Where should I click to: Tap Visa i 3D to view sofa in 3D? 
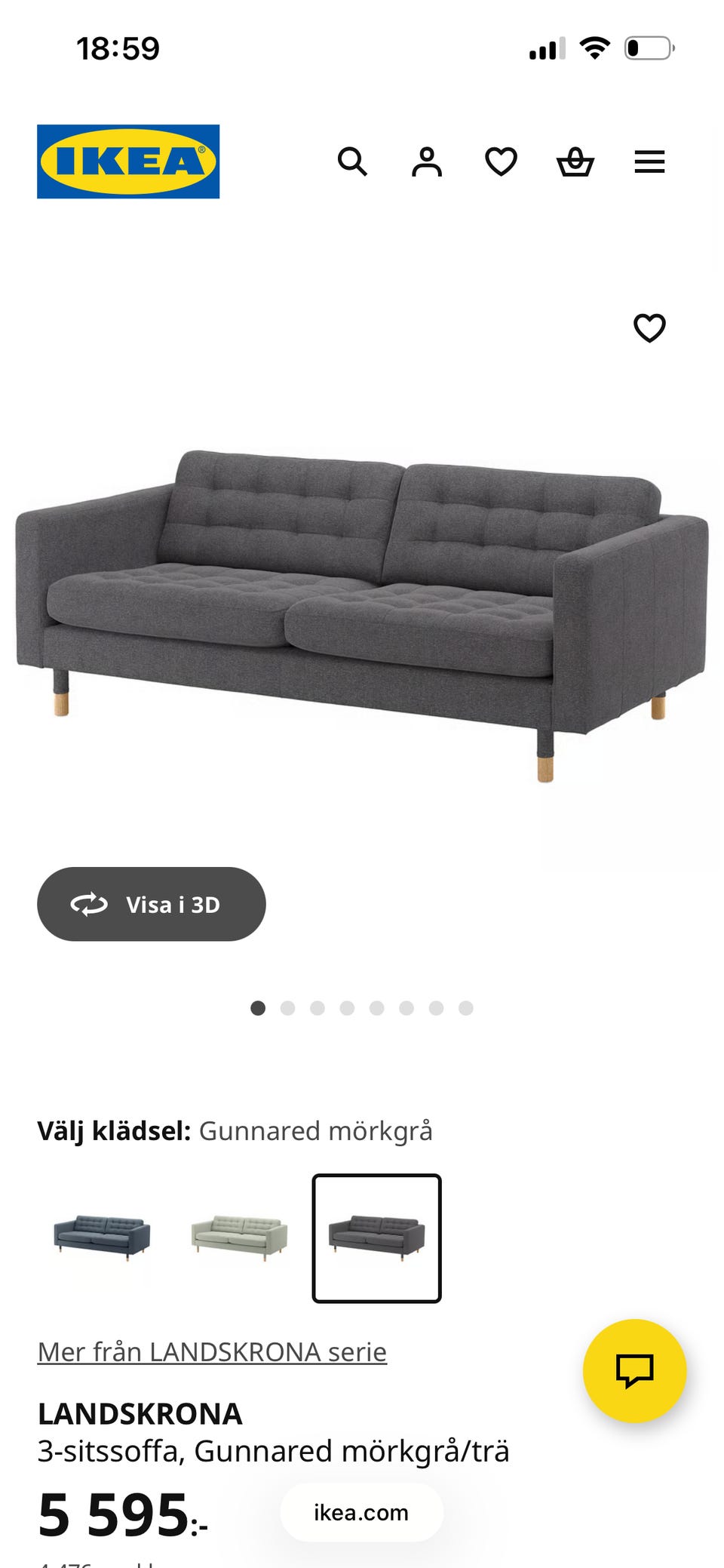coord(151,904)
